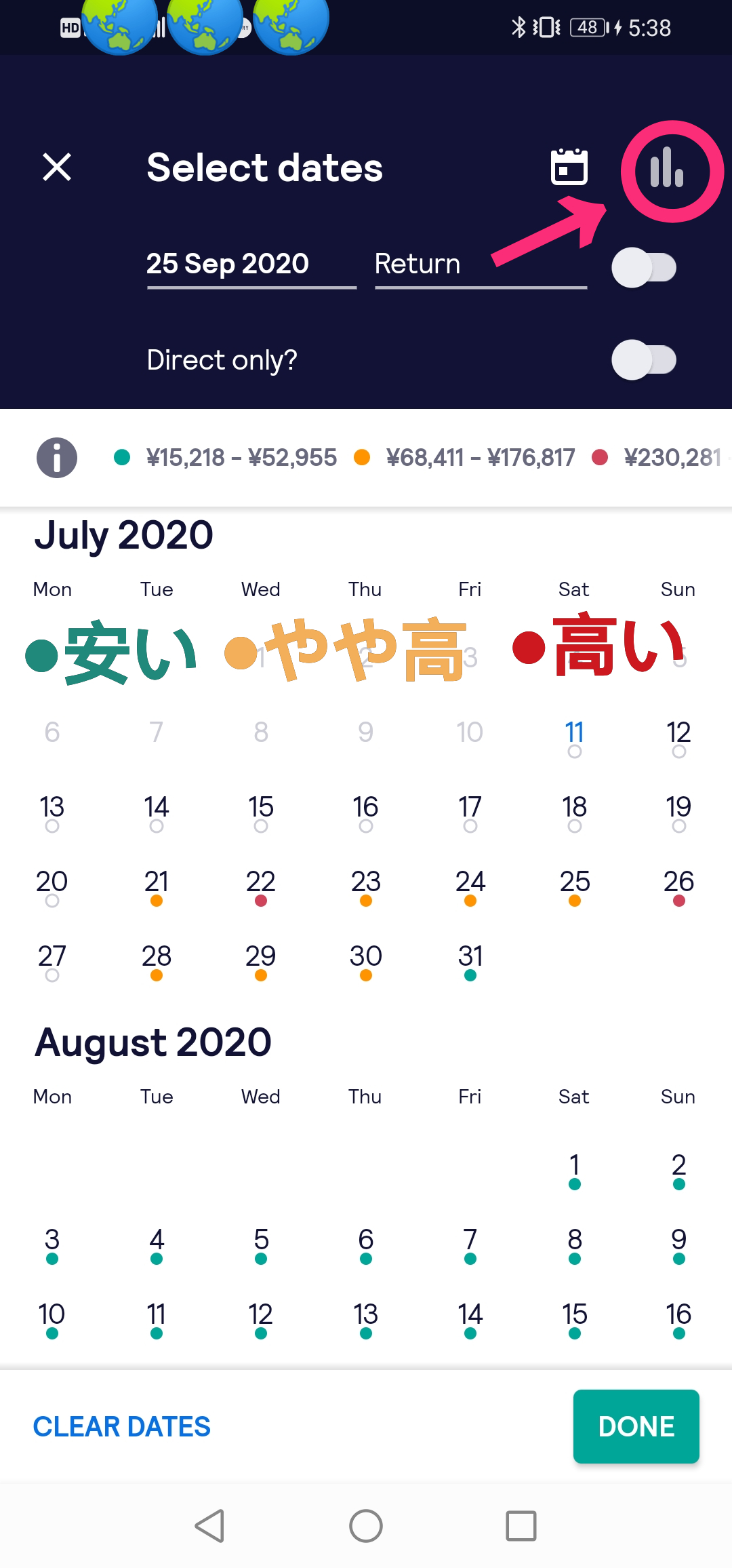Clear the selected dates
Image resolution: width=732 pixels, height=1568 pixels.
click(x=122, y=1426)
